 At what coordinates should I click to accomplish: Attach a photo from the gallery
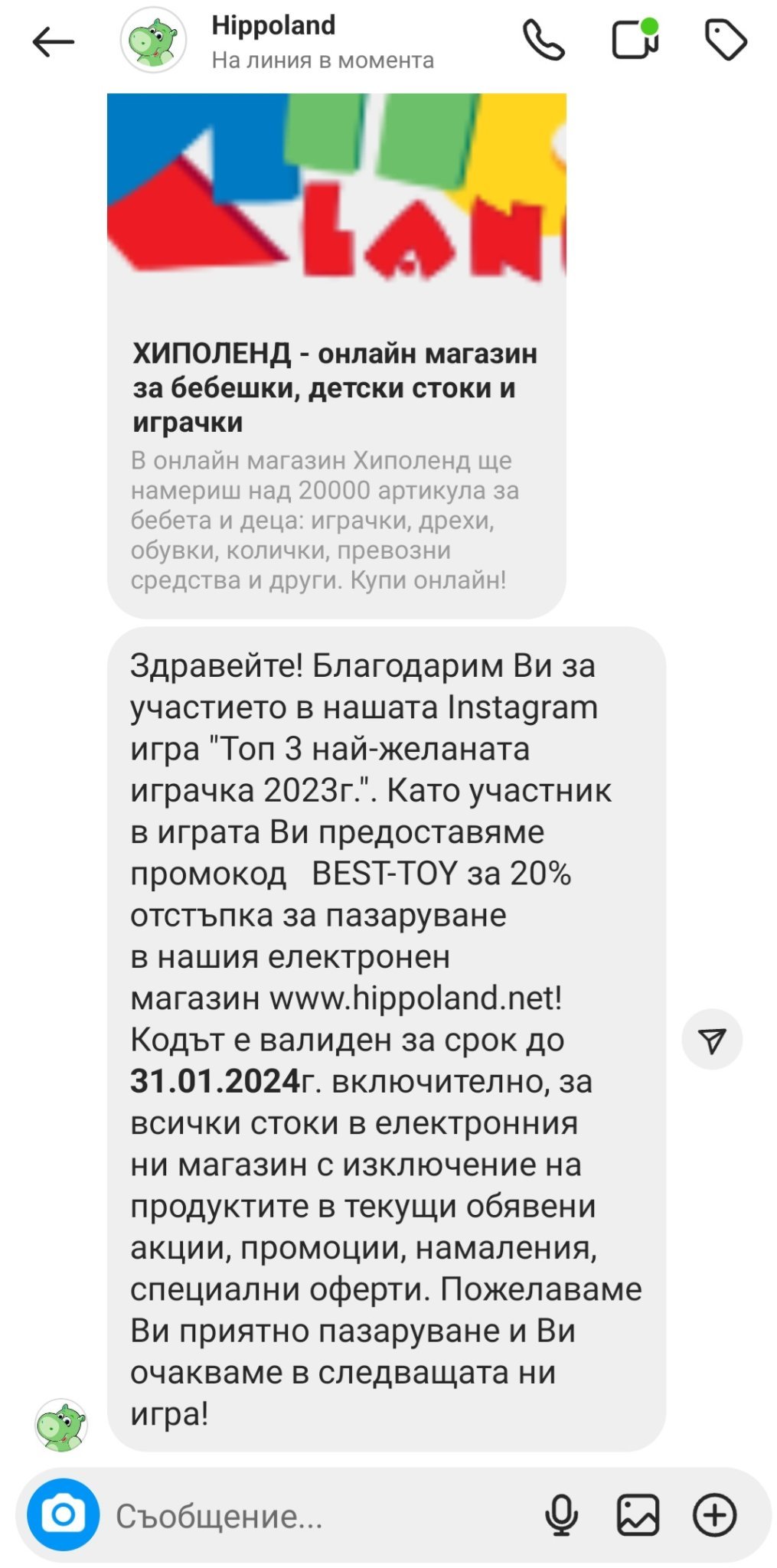coord(638,1515)
